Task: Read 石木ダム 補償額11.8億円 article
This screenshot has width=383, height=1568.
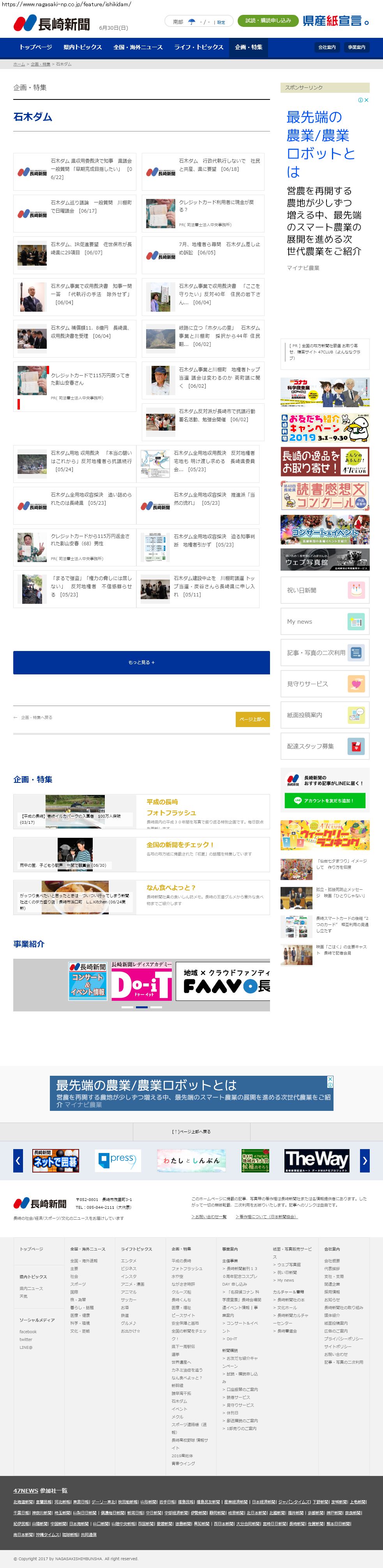Action: (91, 332)
